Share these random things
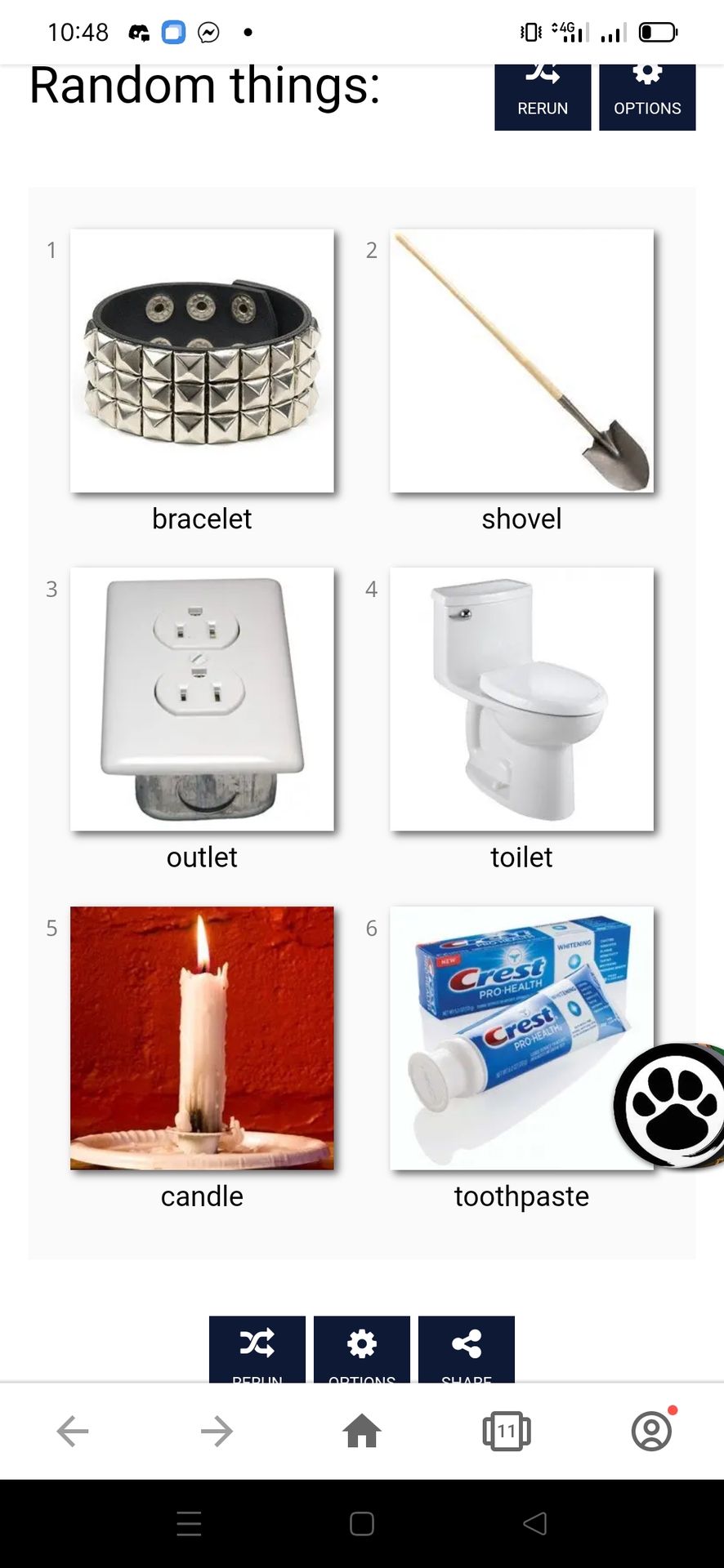Screen dimensions: 724x1568 coord(466,1348)
